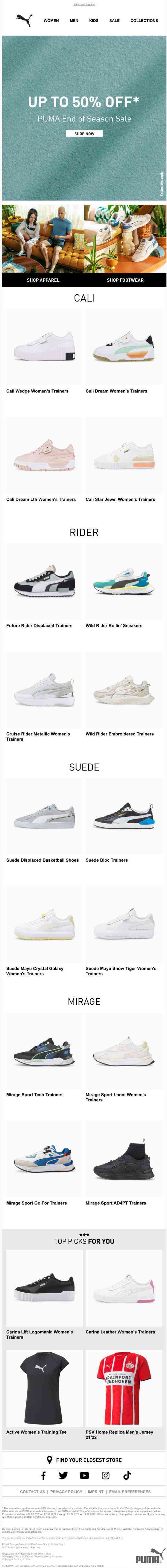Open PUMA's Instagram icon

point(106,1476)
